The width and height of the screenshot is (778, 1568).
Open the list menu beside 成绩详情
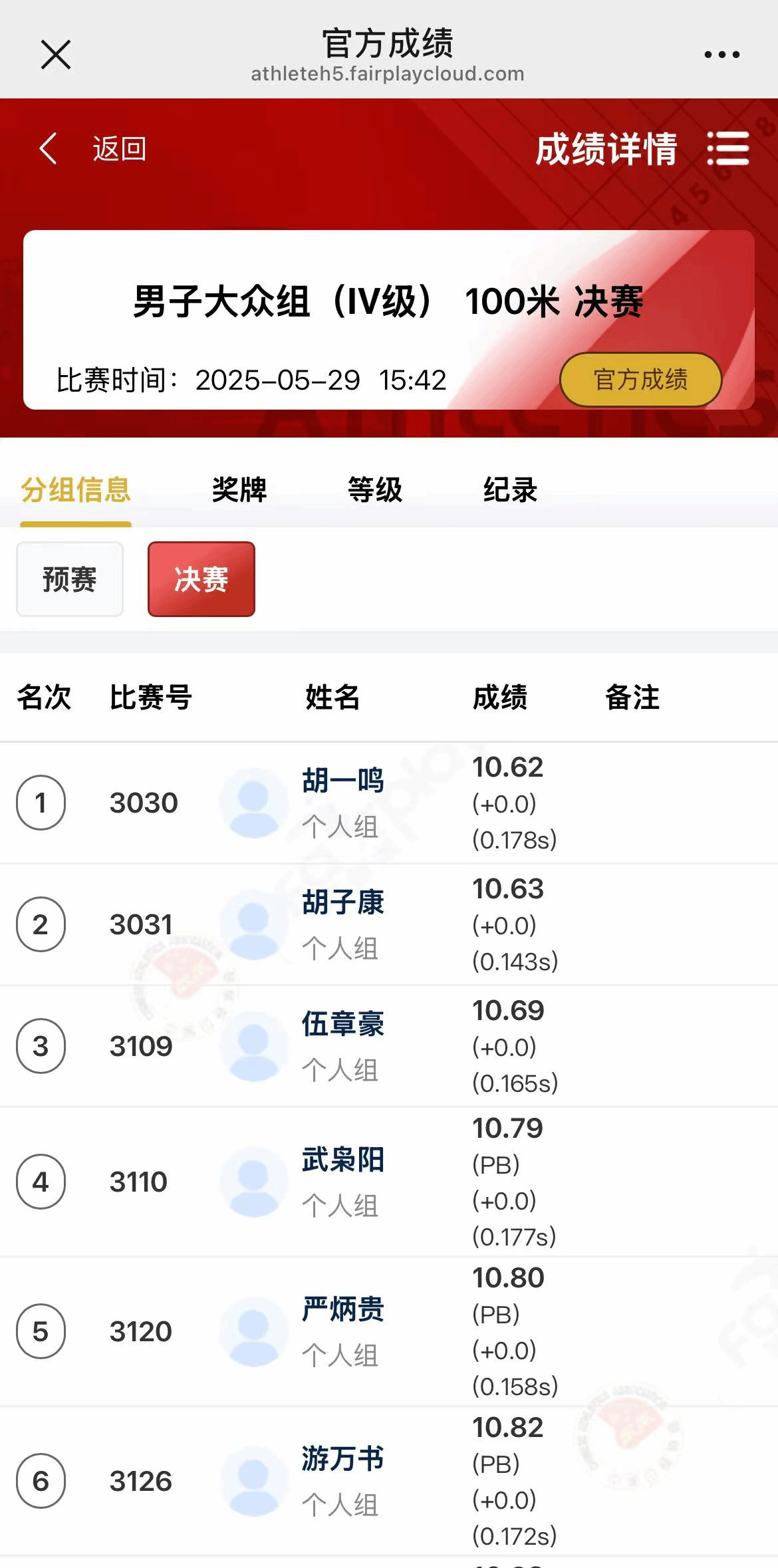click(728, 148)
